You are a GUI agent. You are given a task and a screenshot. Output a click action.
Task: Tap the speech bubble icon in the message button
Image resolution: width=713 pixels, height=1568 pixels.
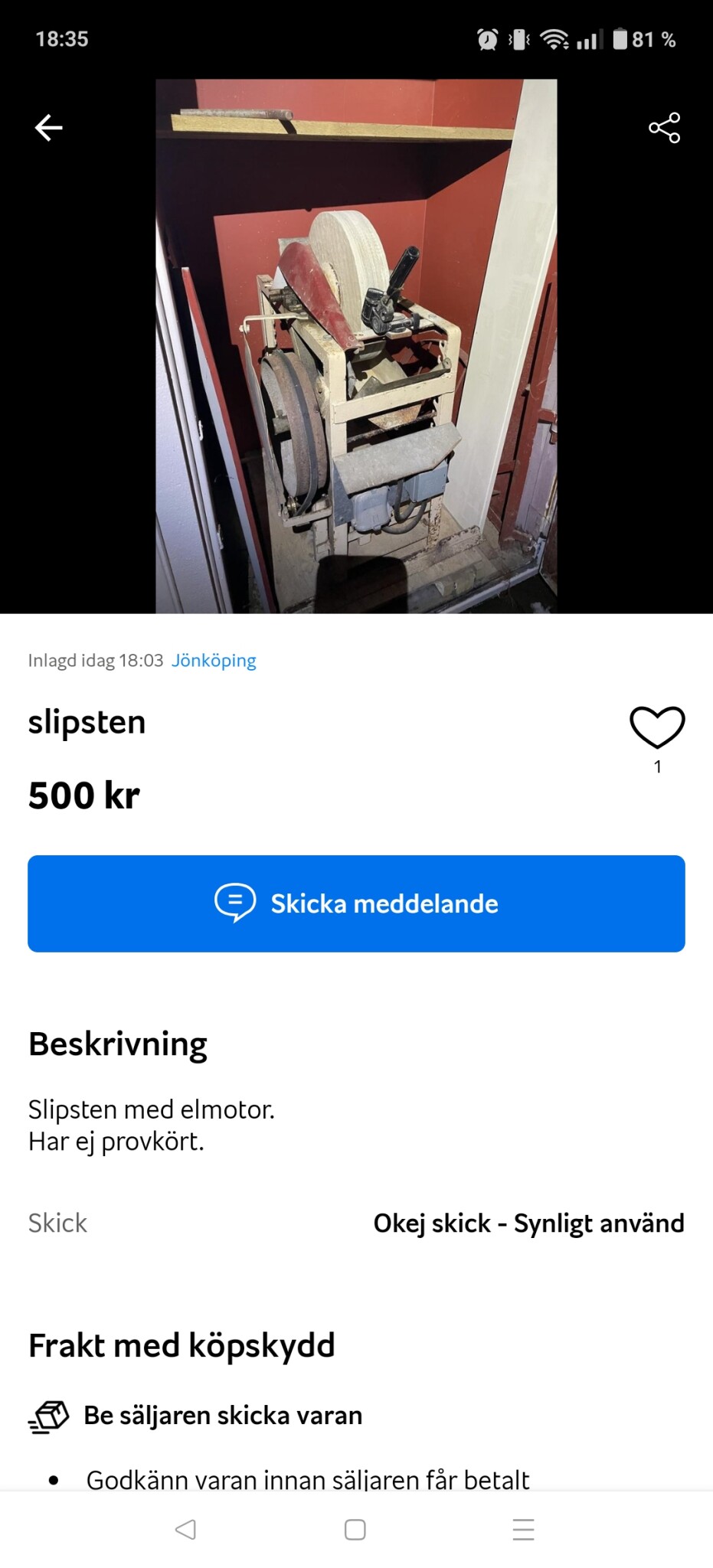pyautogui.click(x=234, y=903)
